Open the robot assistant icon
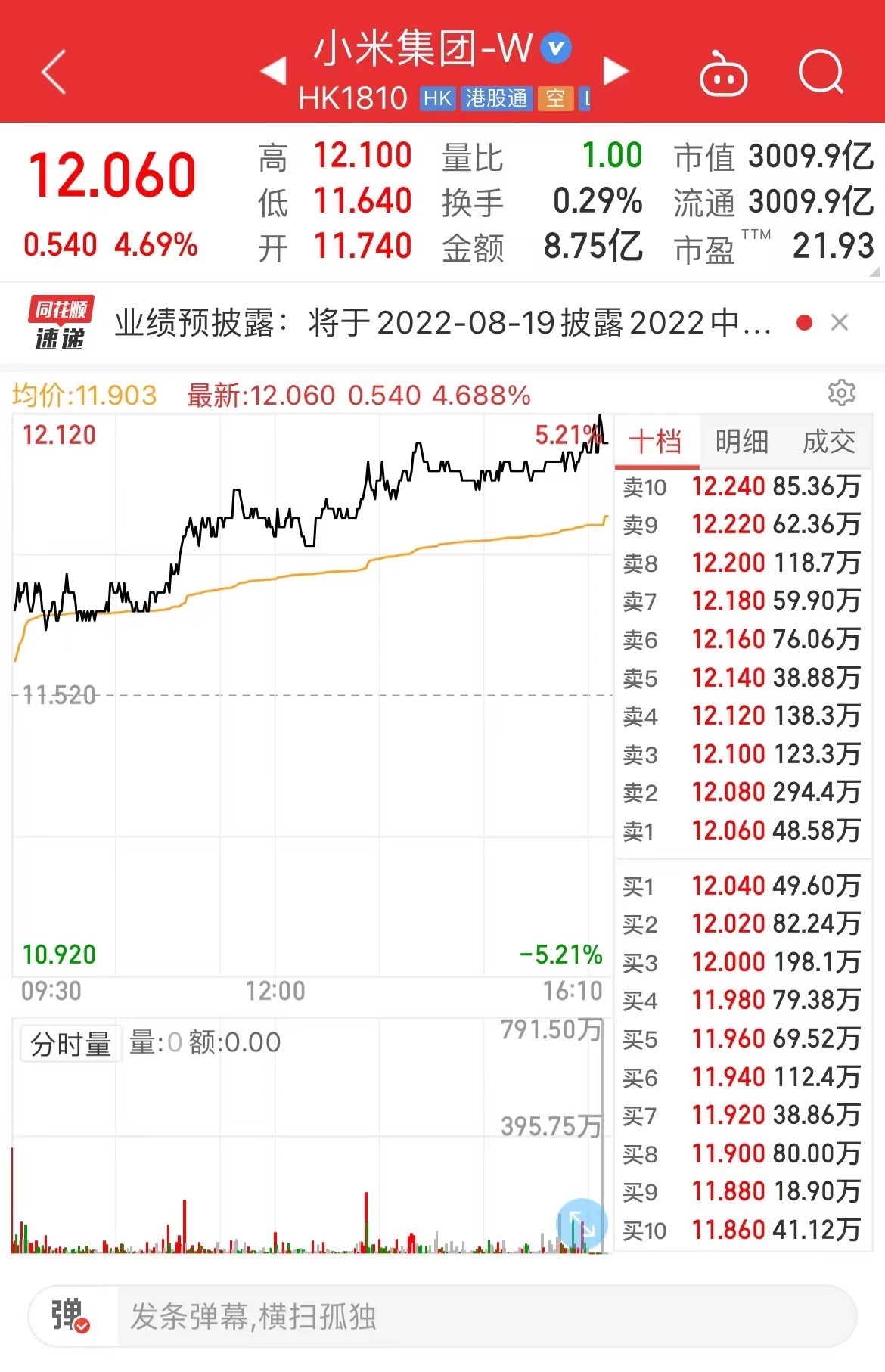The height and width of the screenshot is (1372, 885). [723, 73]
